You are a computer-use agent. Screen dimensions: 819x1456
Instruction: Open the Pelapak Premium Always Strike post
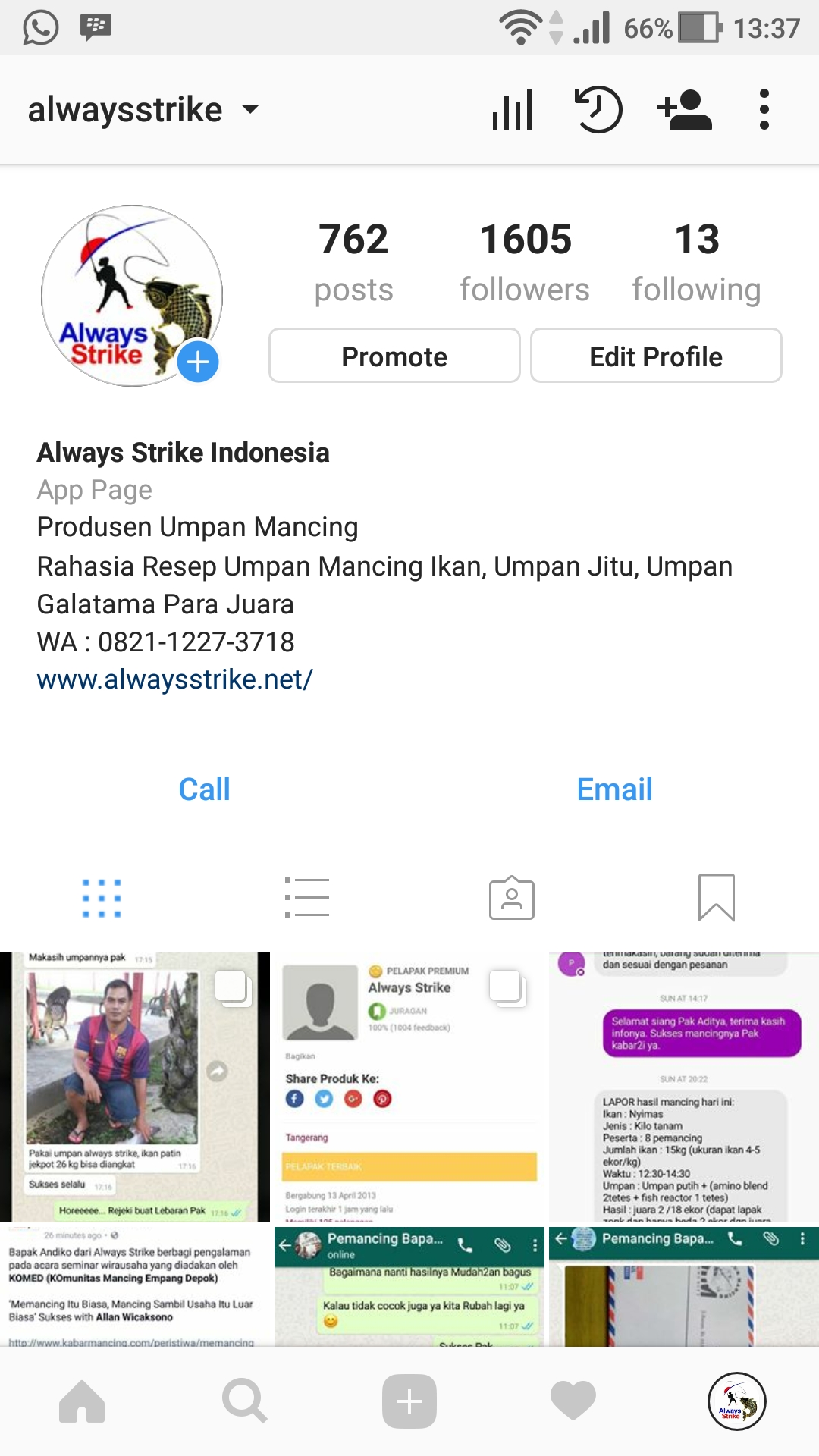tap(409, 1086)
